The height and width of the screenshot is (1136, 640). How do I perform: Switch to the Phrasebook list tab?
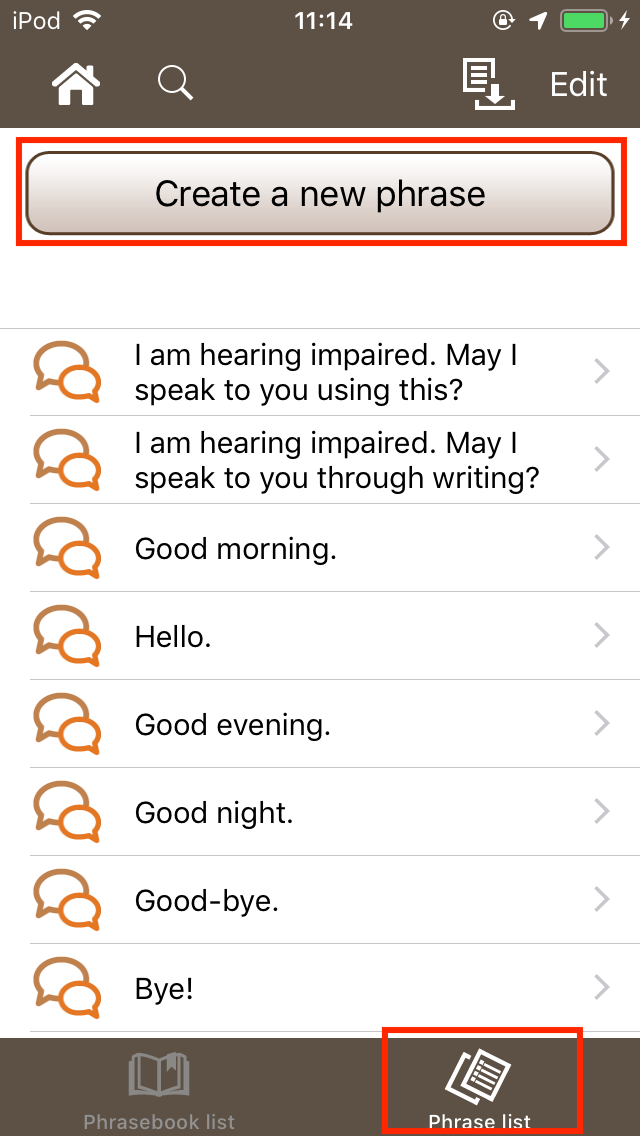(159, 1087)
